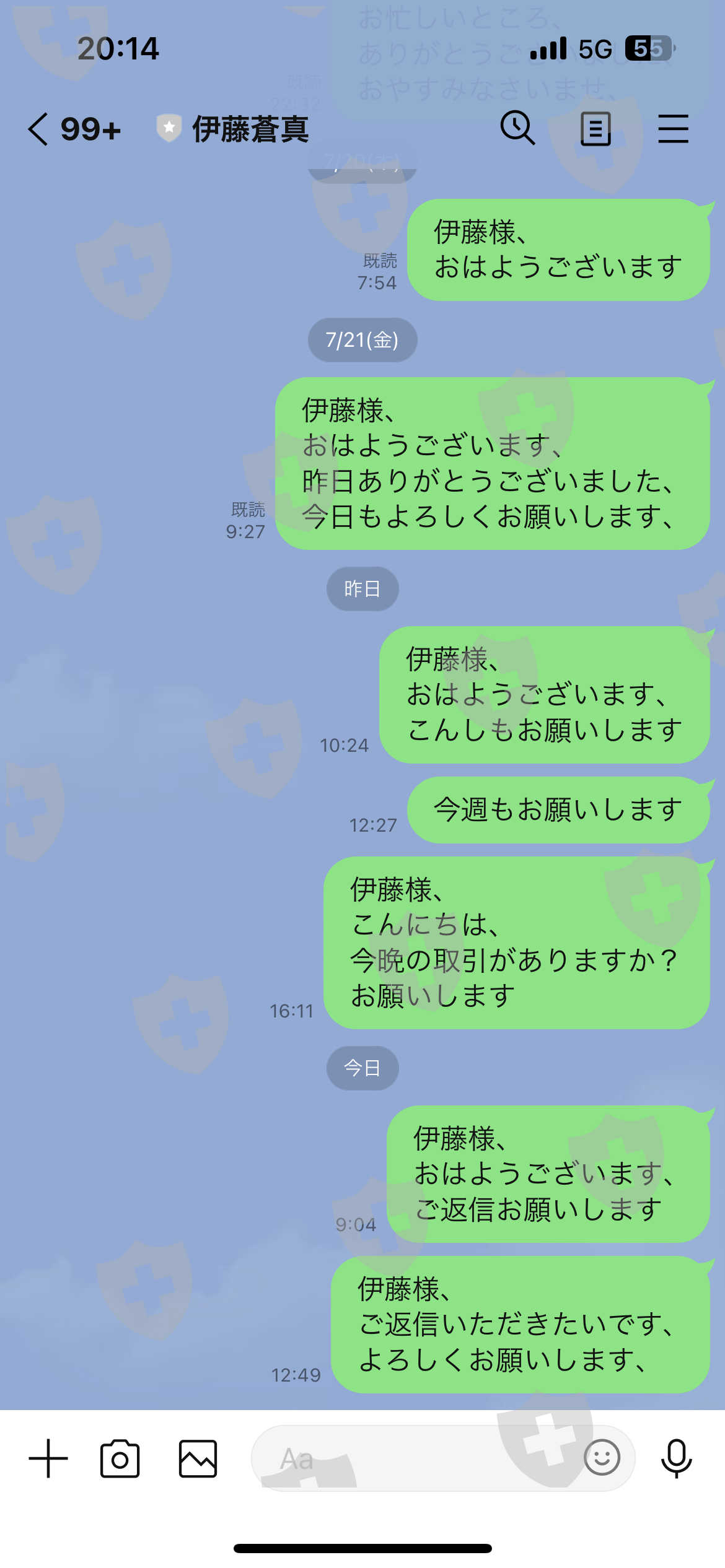Open the chat menu hamburger icon
This screenshot has width=725, height=1568.
[x=673, y=129]
